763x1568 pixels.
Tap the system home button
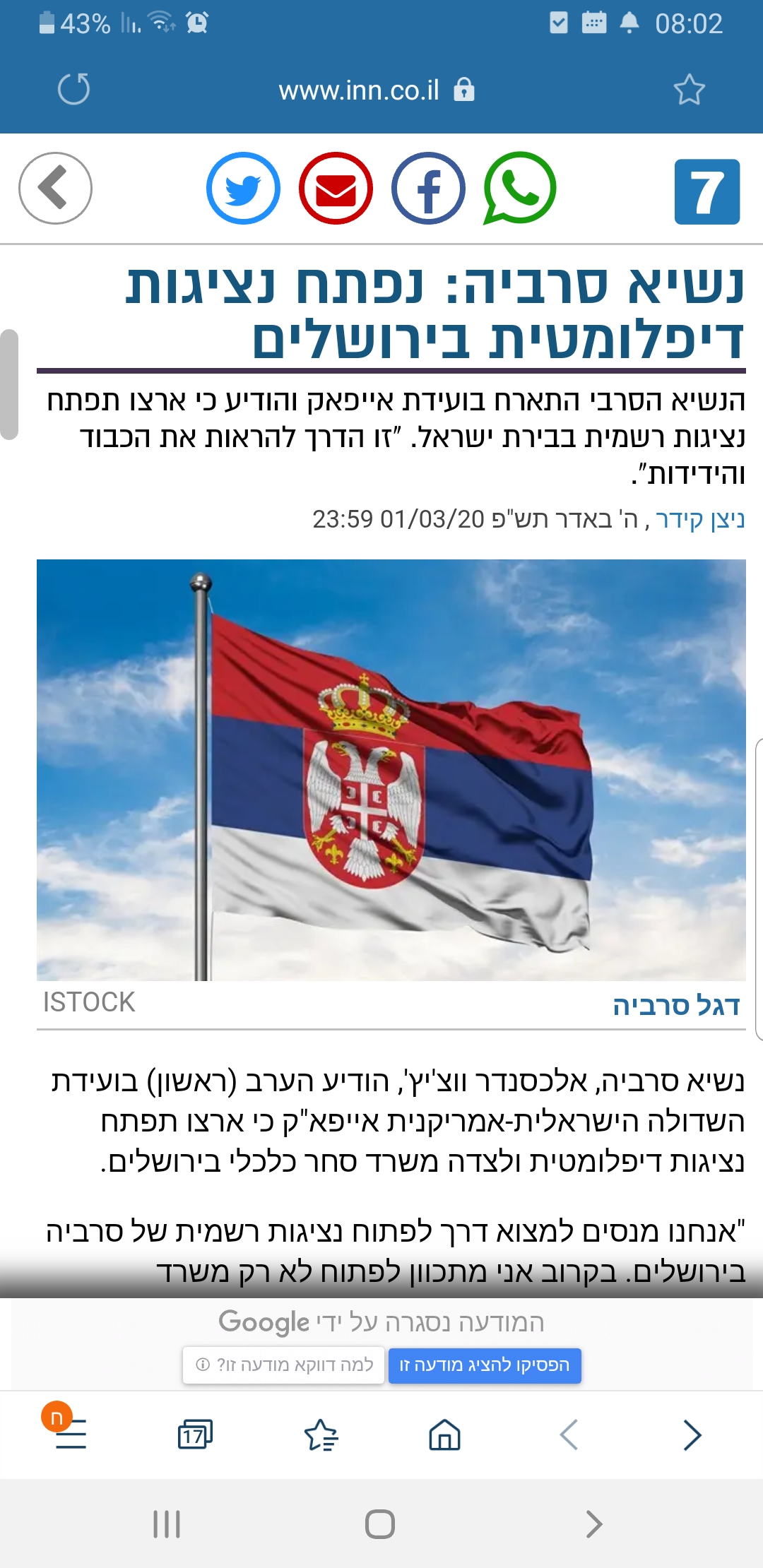(x=380, y=1524)
